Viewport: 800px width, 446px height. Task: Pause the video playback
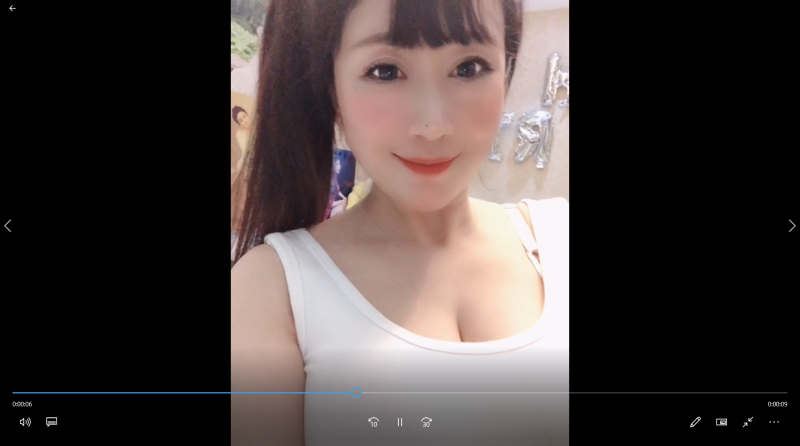pos(400,422)
